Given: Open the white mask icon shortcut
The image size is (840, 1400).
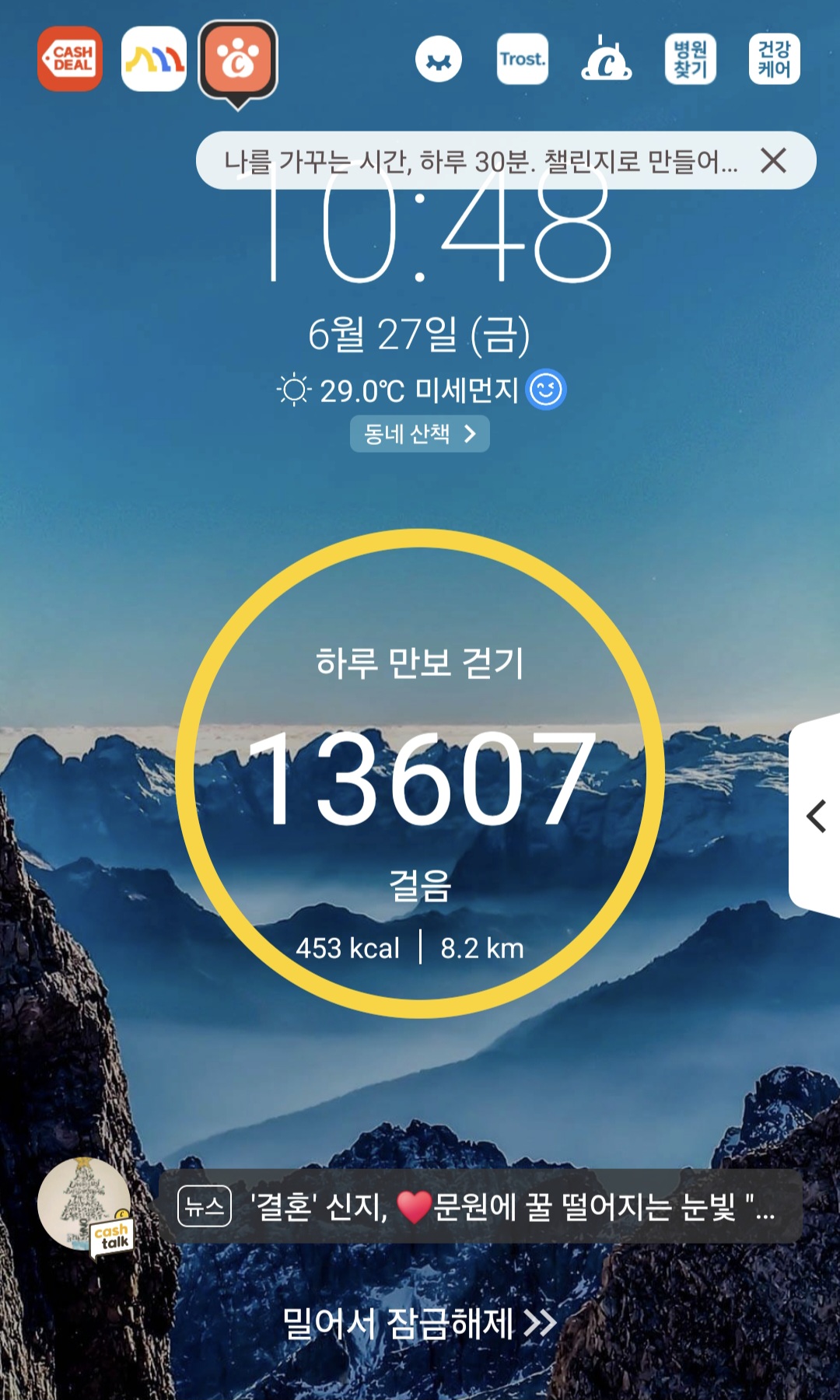Looking at the screenshot, I should pos(439,60).
